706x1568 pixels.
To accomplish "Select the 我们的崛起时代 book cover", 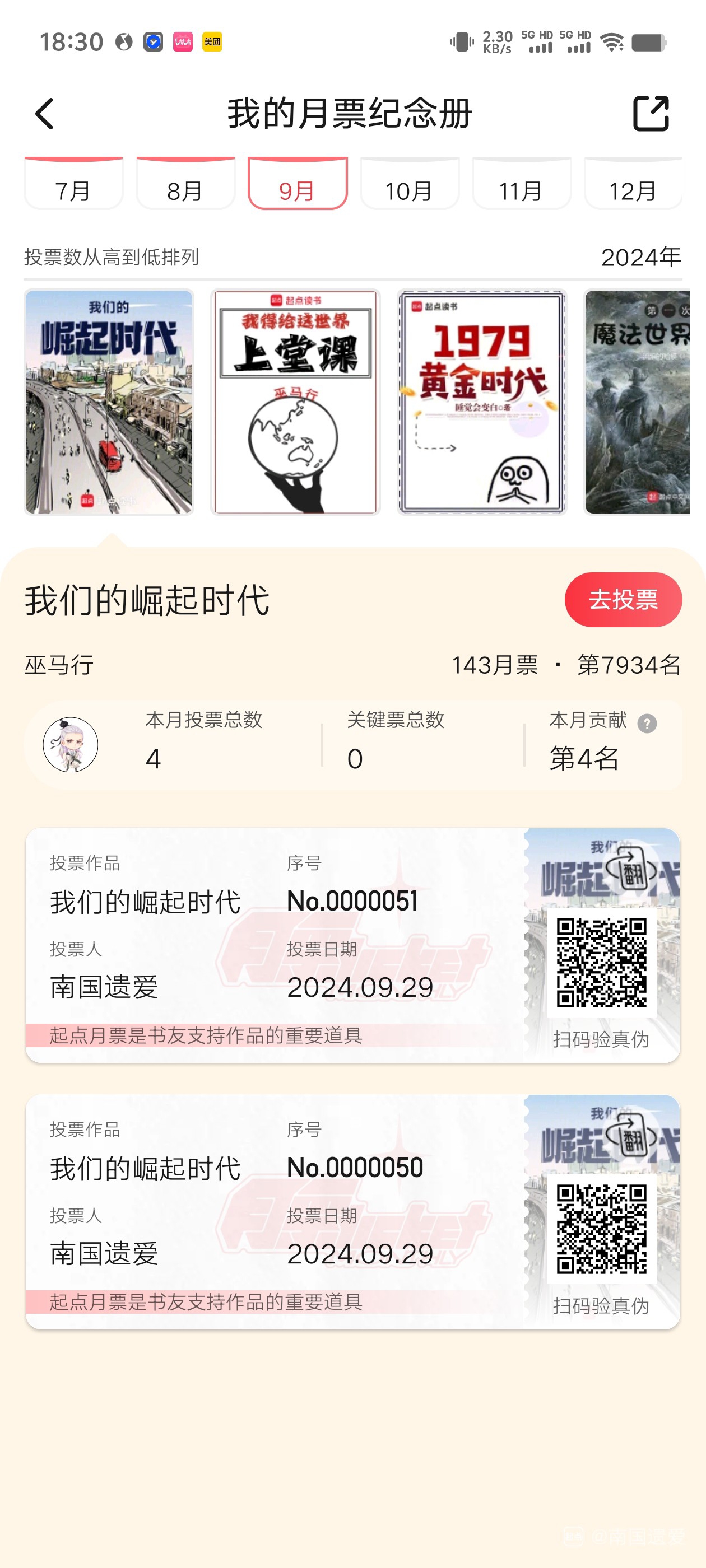I will point(109,402).
